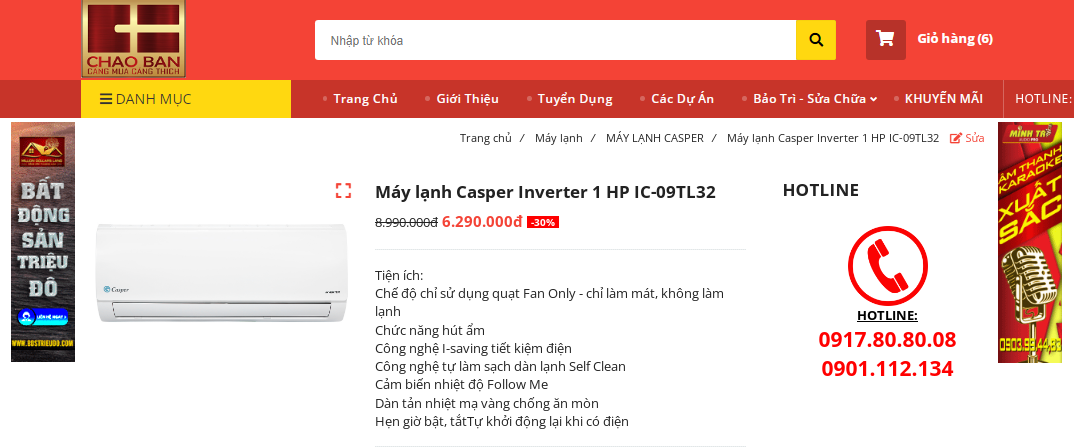
Task: Go to Trang Chủ in navigation
Action: 365,99
